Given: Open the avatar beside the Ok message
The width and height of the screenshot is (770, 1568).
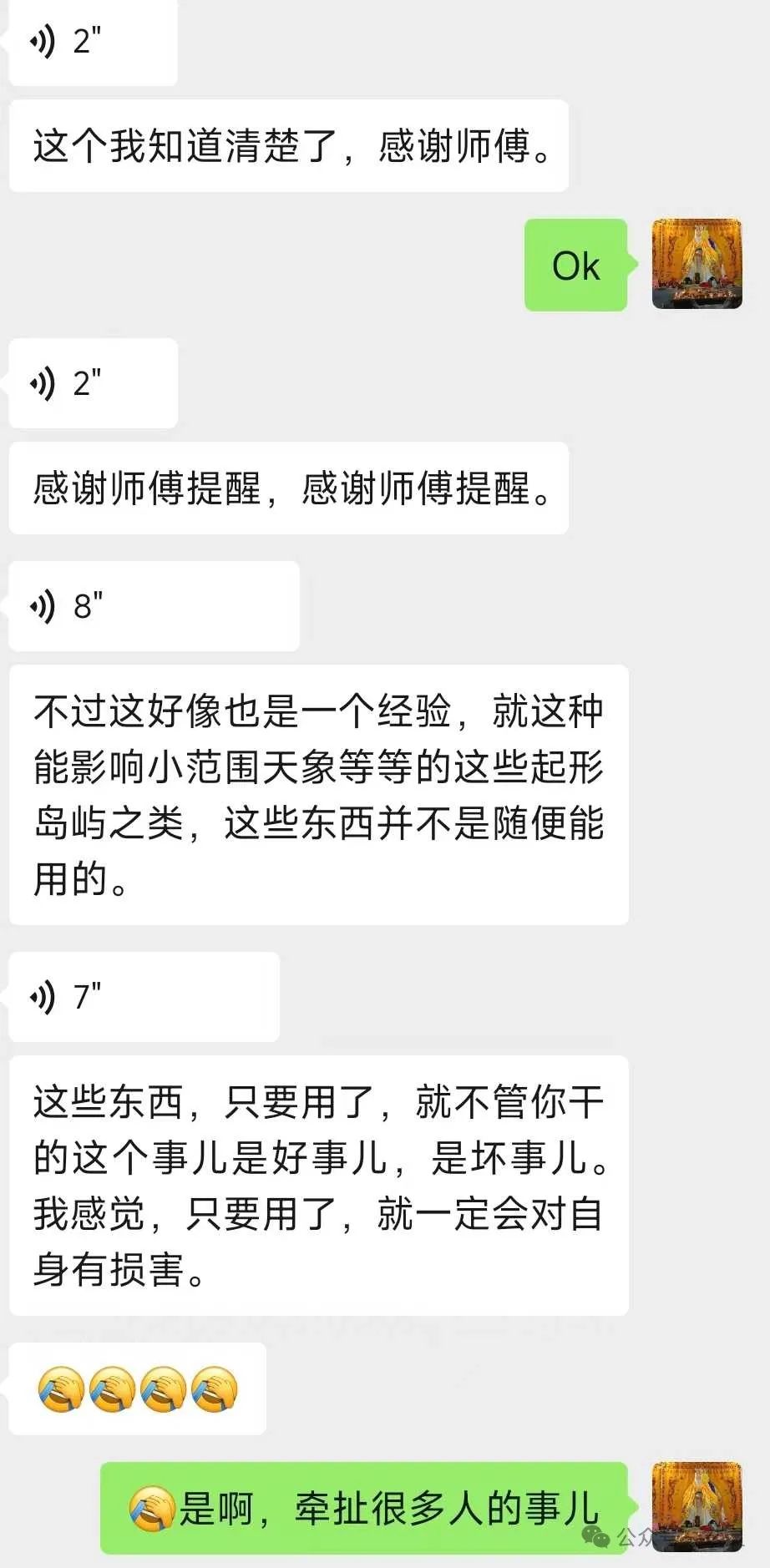Looking at the screenshot, I should (697, 265).
